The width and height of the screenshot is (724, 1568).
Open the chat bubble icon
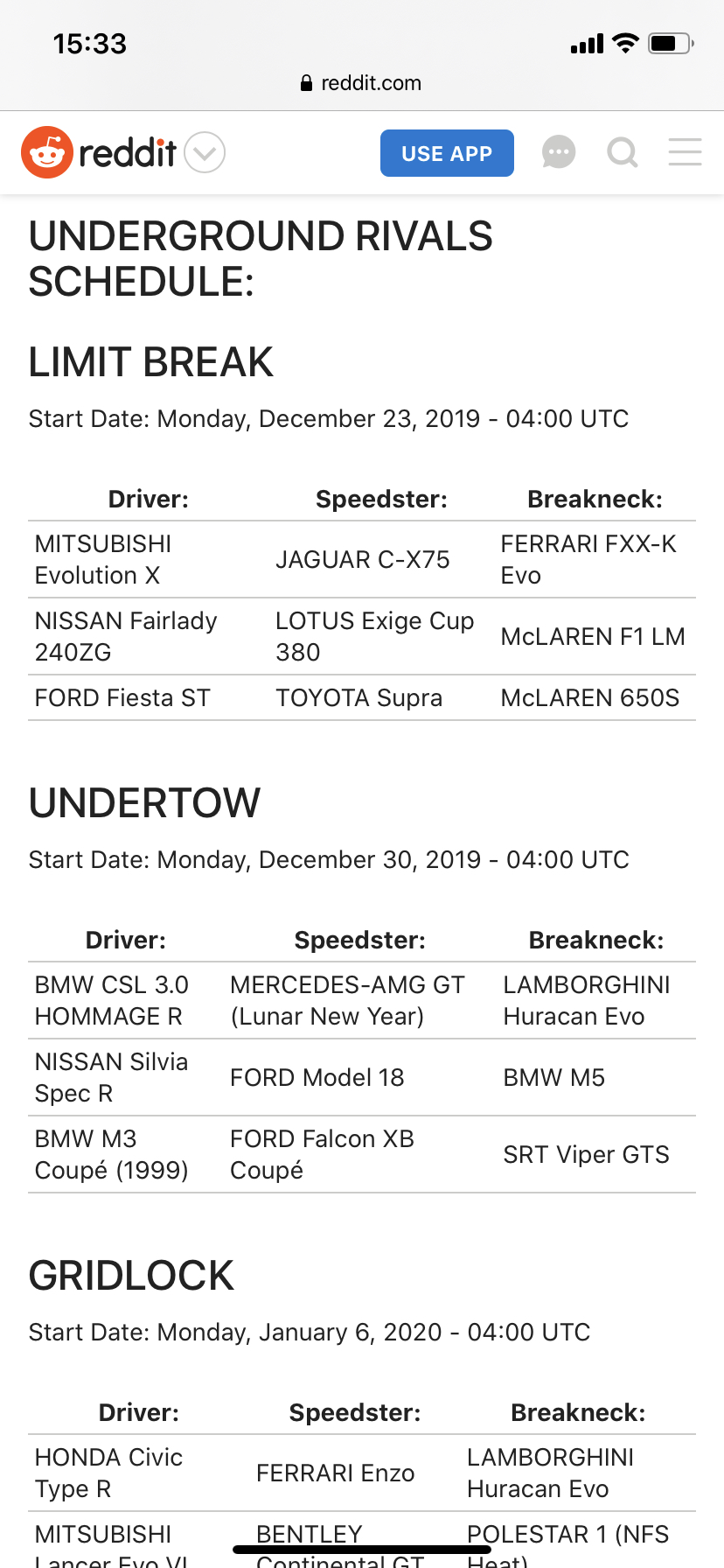click(x=559, y=152)
